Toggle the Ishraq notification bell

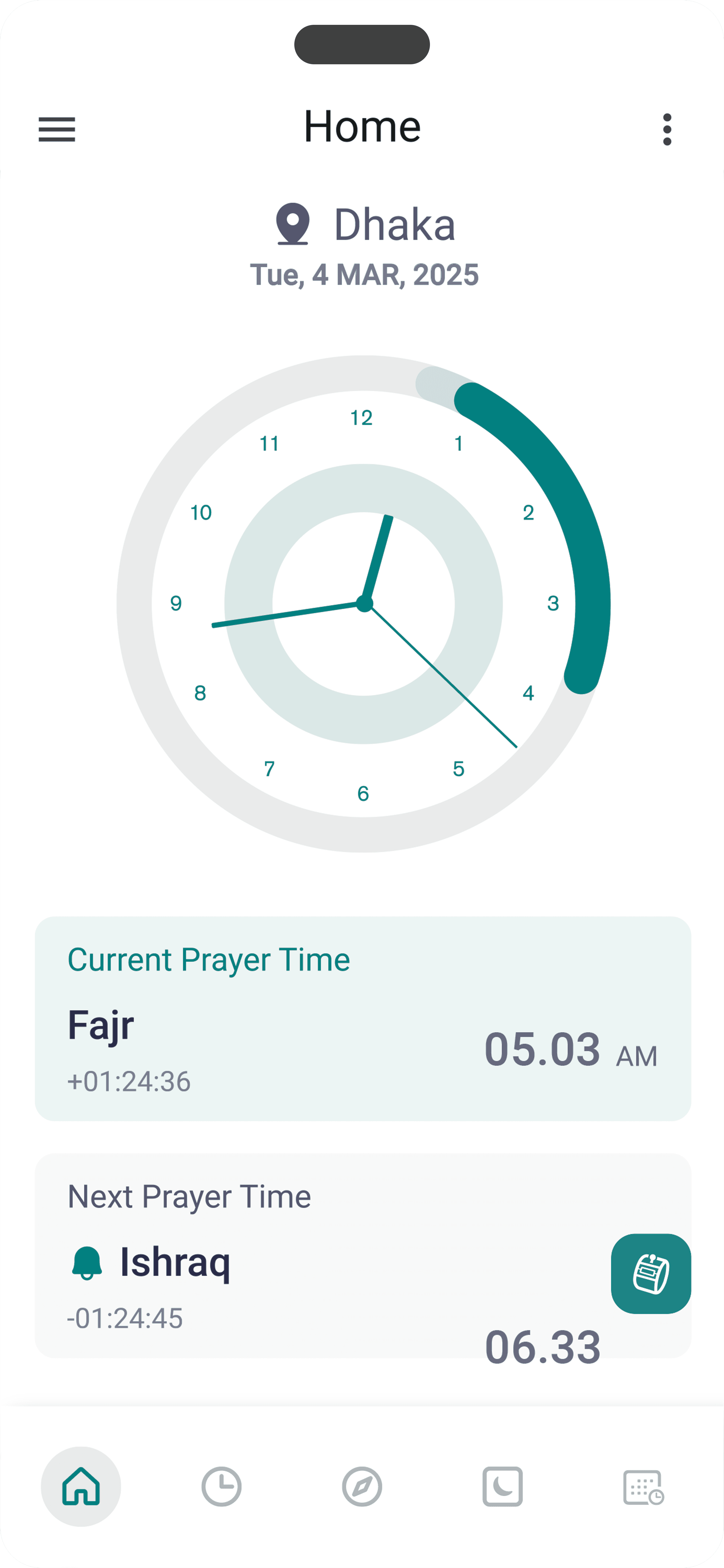click(87, 1263)
